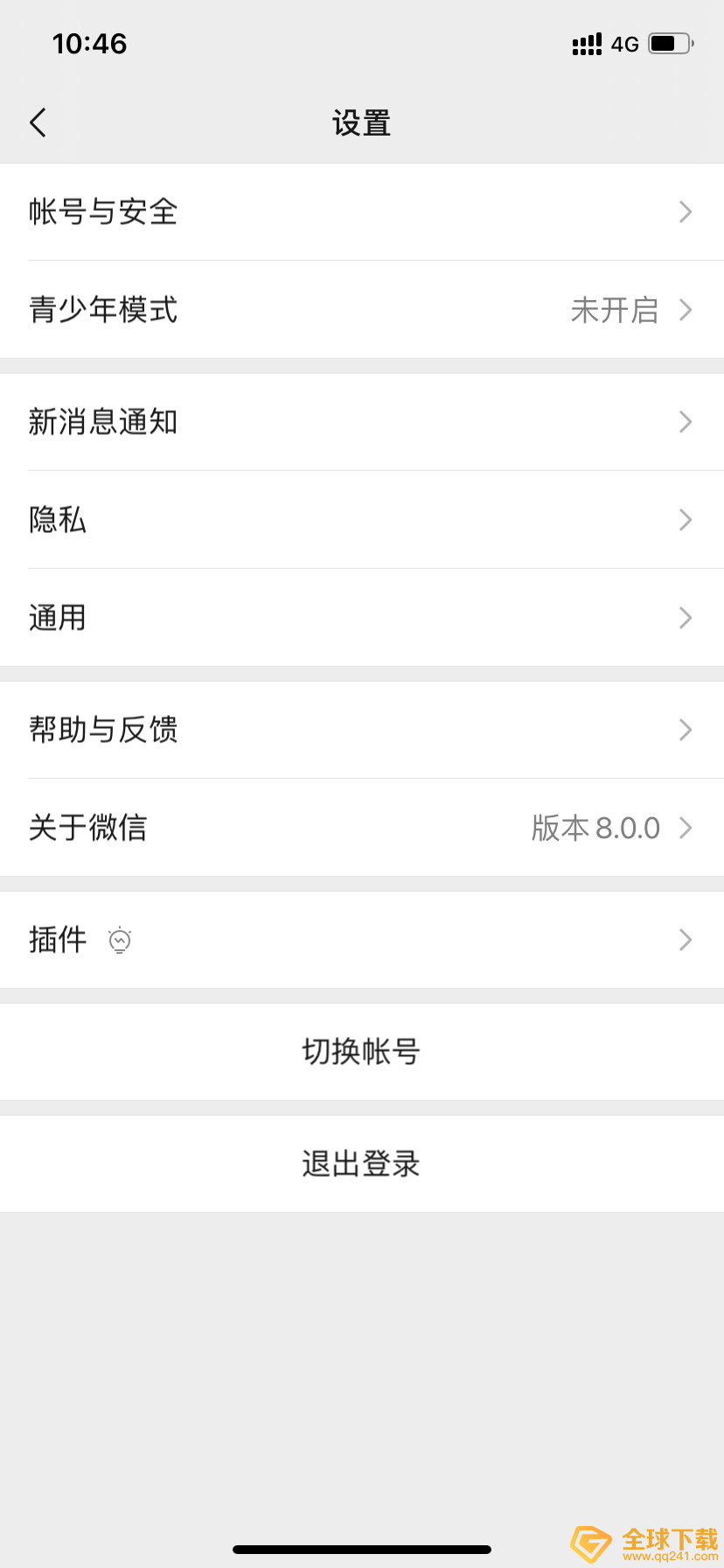
Task: Tap the clock showing 10:46
Action: point(90,43)
